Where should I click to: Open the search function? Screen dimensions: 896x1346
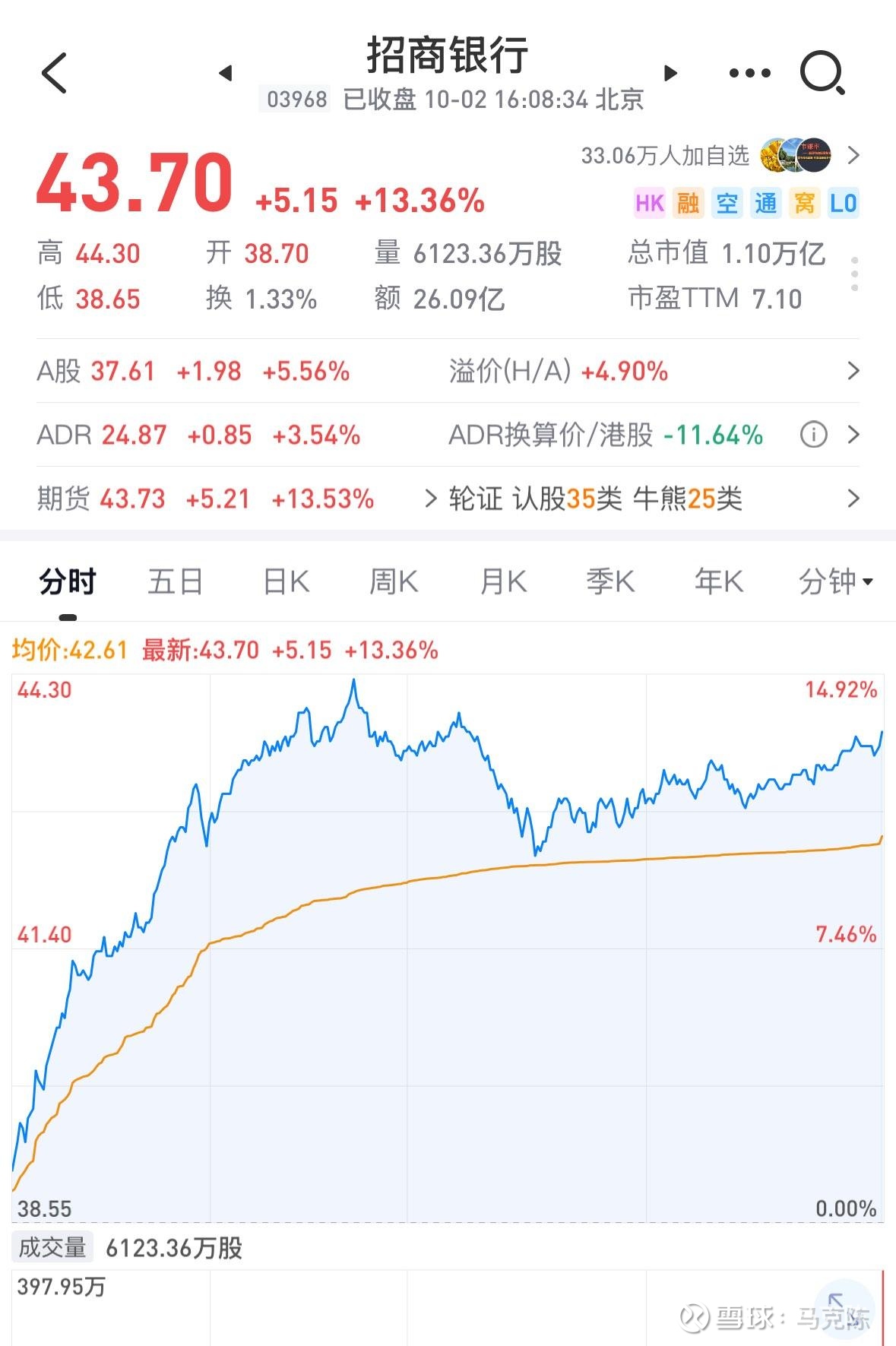[x=824, y=72]
